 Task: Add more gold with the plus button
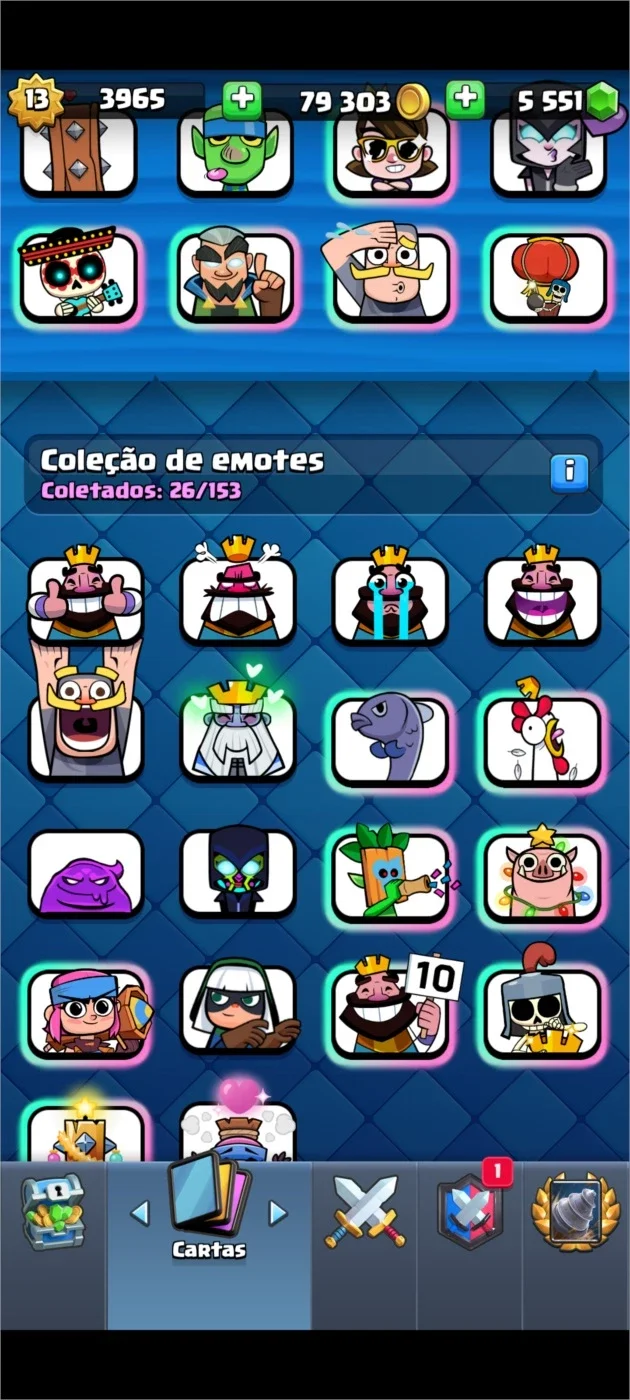click(464, 100)
